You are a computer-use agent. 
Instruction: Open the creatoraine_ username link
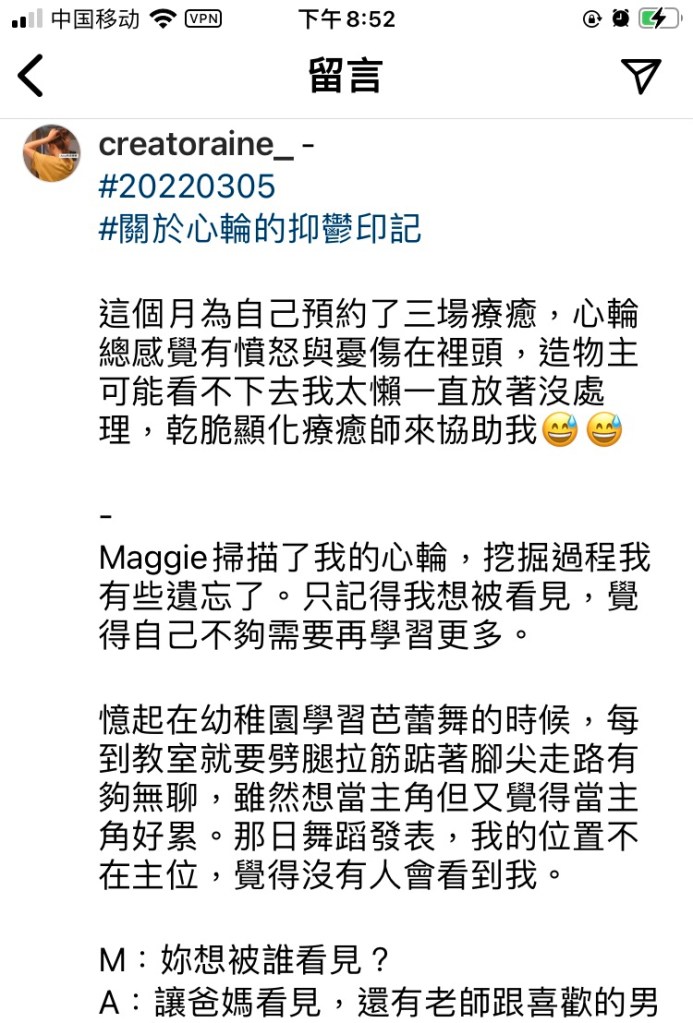(196, 144)
